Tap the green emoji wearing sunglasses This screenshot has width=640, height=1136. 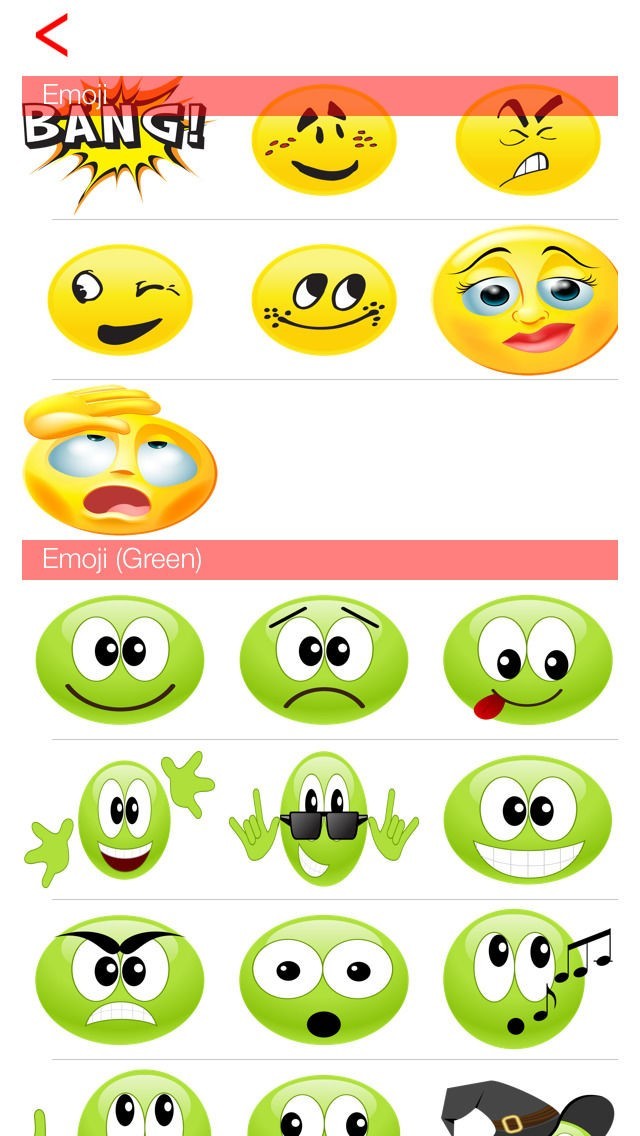324,820
